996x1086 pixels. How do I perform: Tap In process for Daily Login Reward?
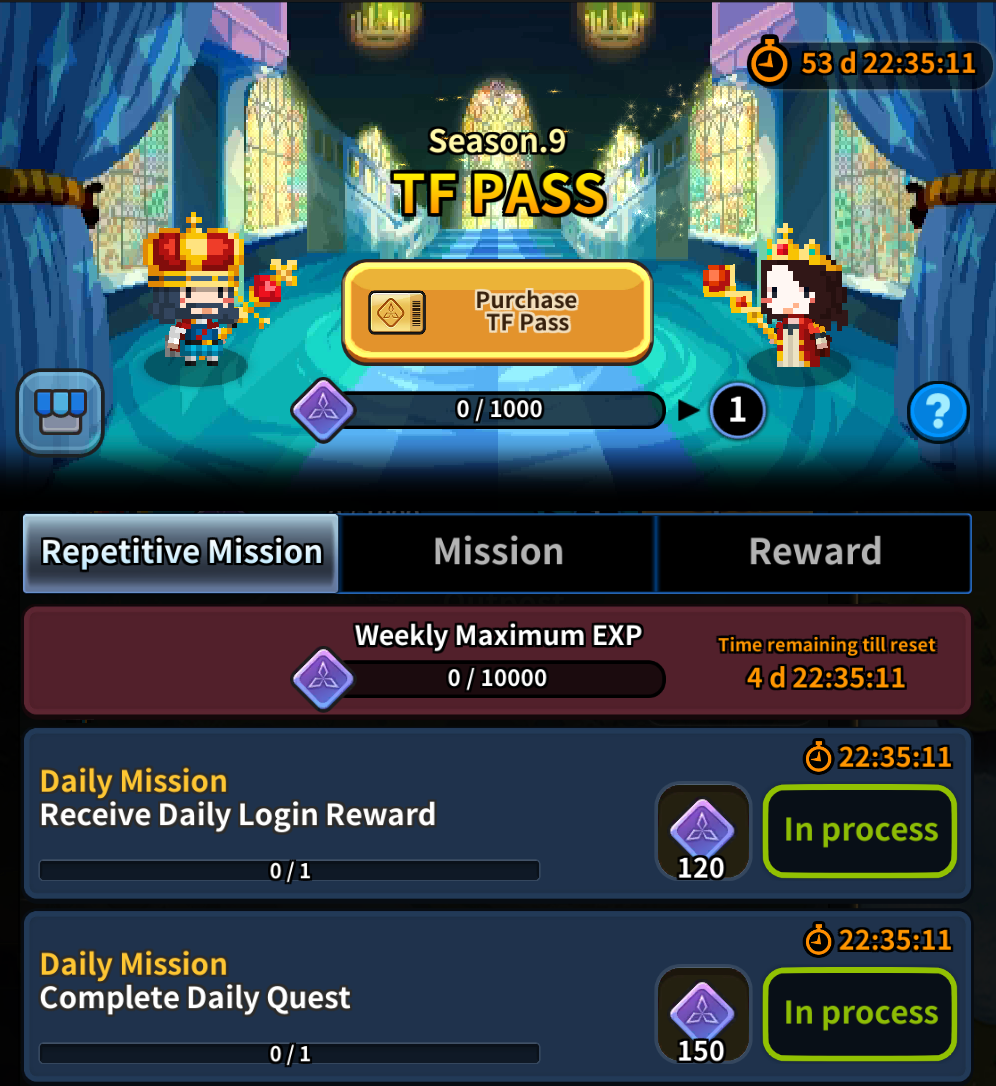pos(860,830)
